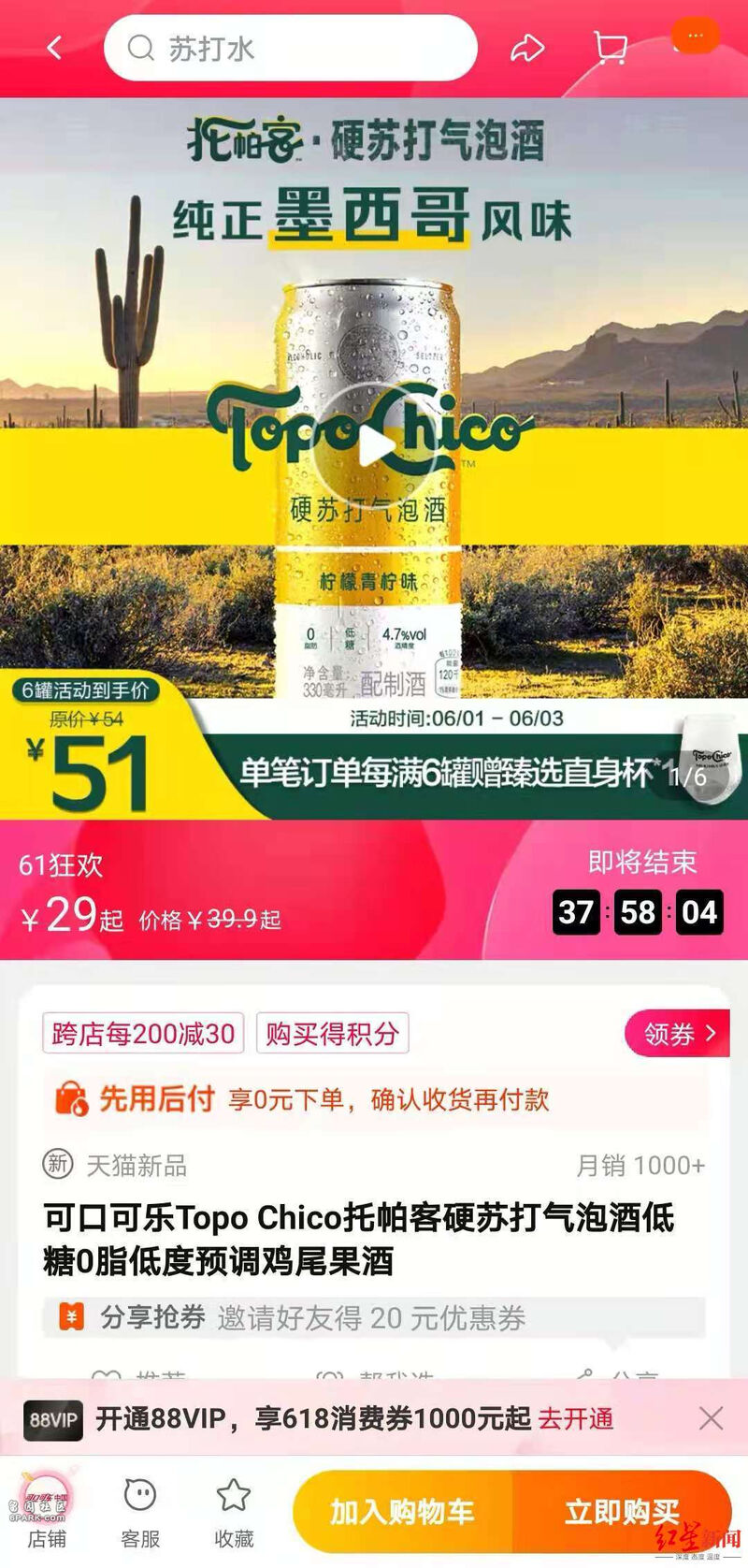Tap 立即购买 to buy now
Viewport: 748px width, 1568px height.
pyautogui.click(x=621, y=1512)
